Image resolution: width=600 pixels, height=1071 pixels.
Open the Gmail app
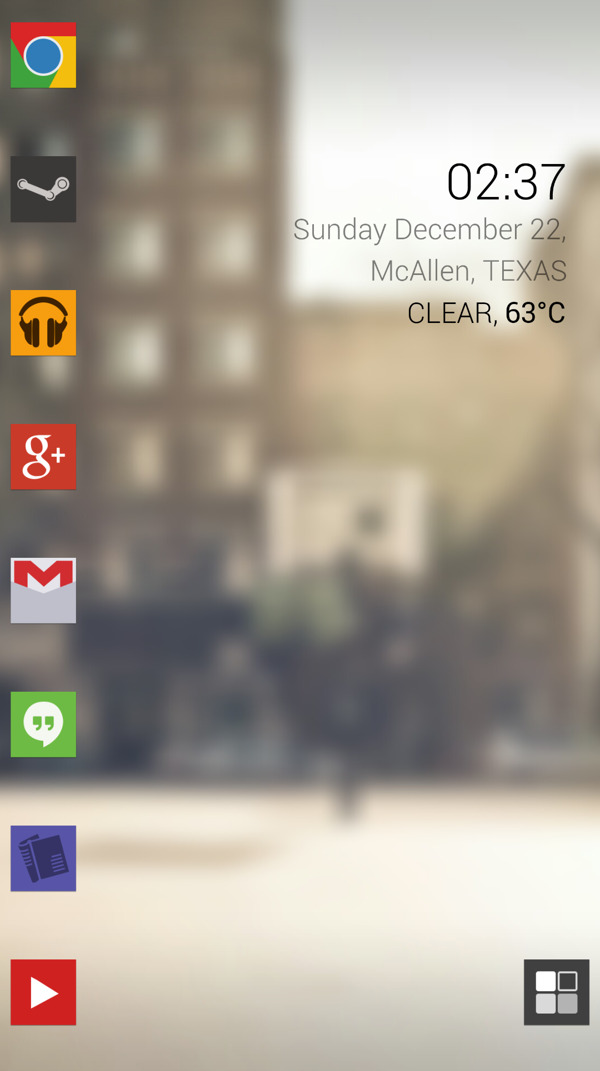point(43,591)
